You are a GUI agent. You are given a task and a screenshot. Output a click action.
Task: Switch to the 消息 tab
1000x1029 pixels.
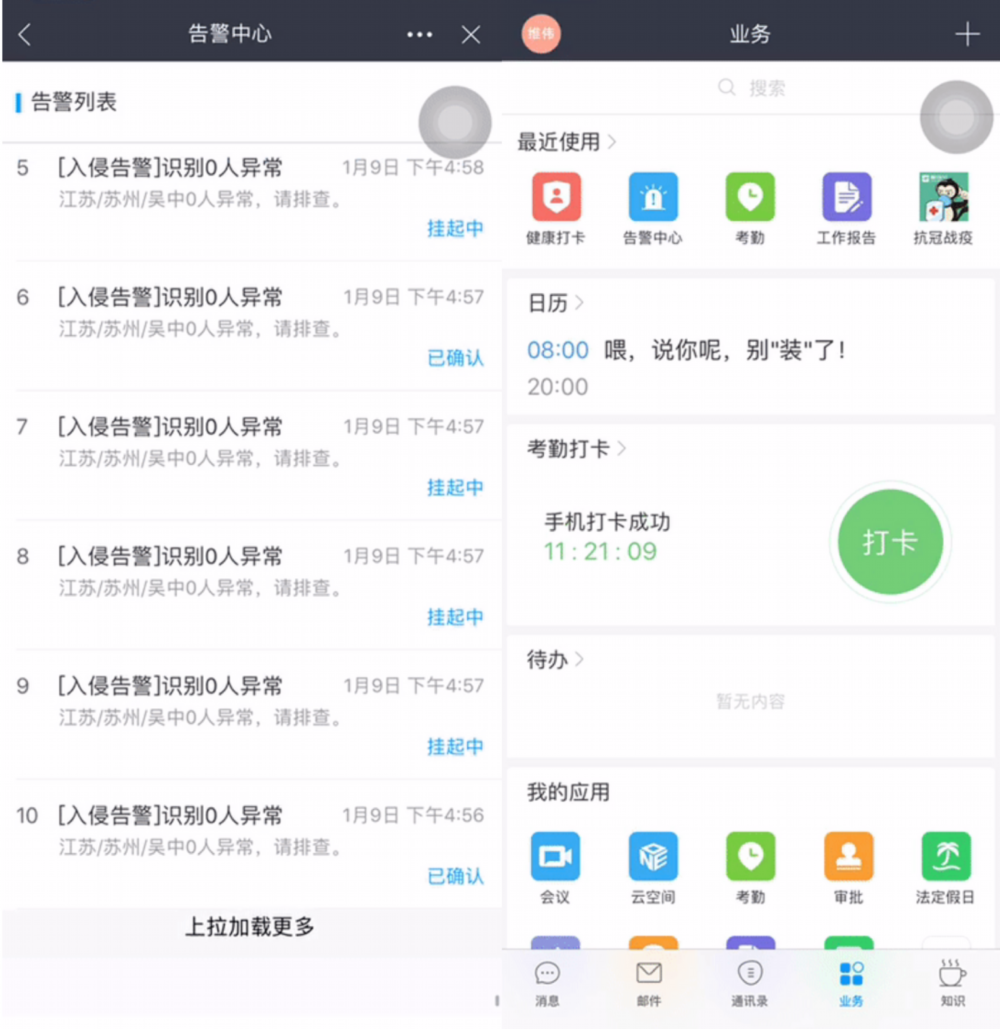coord(547,983)
